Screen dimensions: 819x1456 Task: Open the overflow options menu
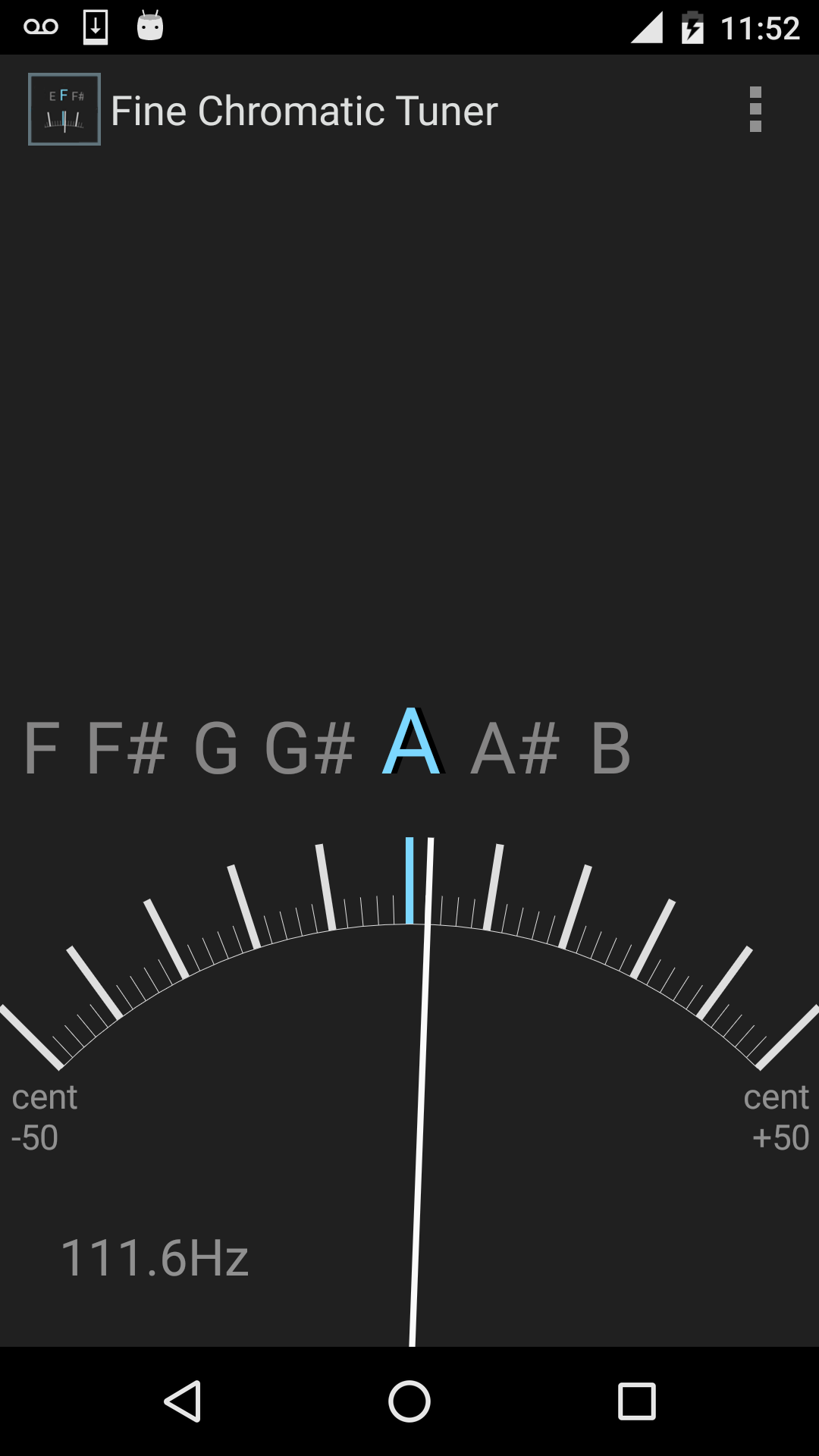pyautogui.click(x=755, y=109)
